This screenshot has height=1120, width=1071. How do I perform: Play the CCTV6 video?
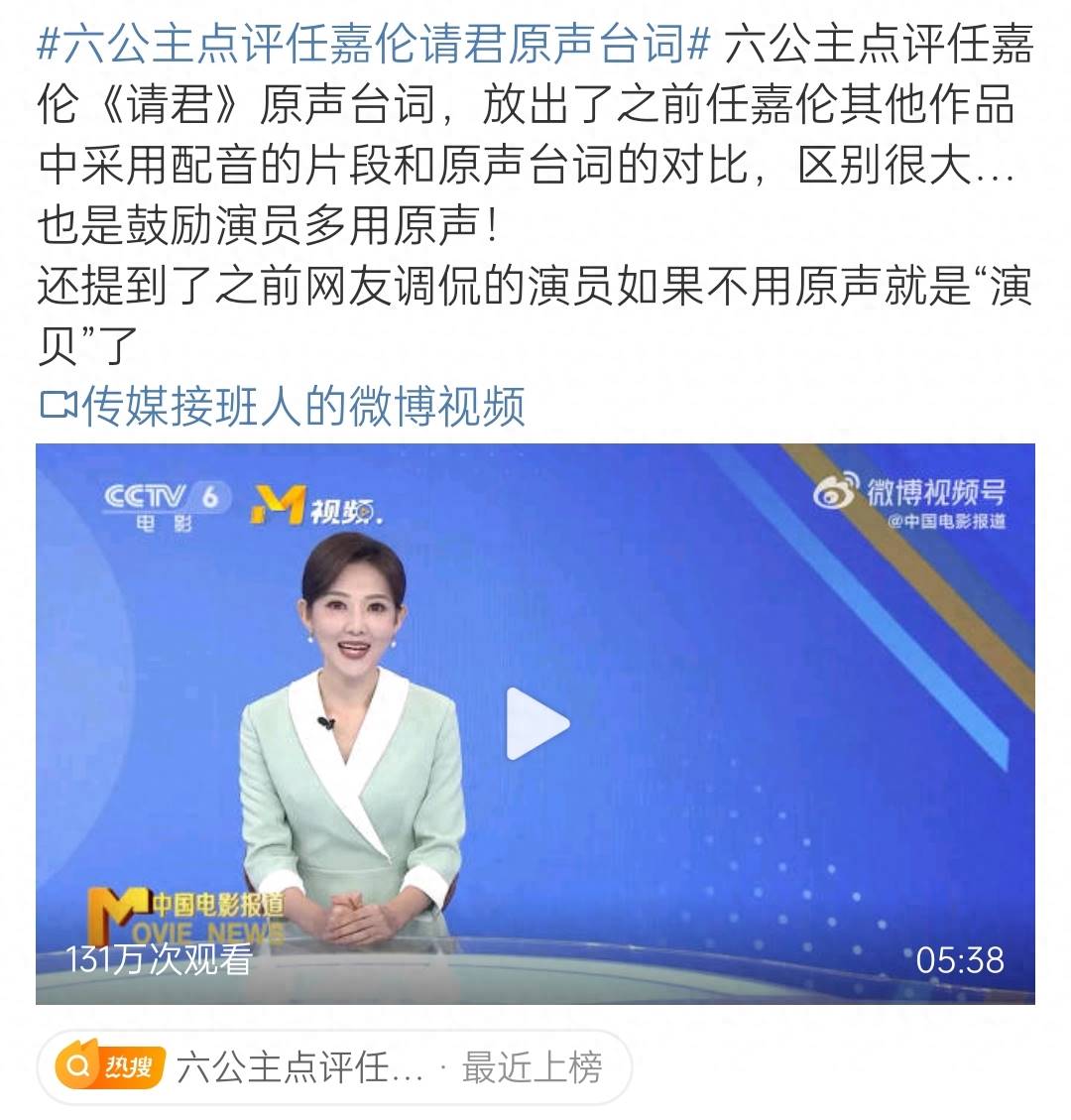point(535,723)
